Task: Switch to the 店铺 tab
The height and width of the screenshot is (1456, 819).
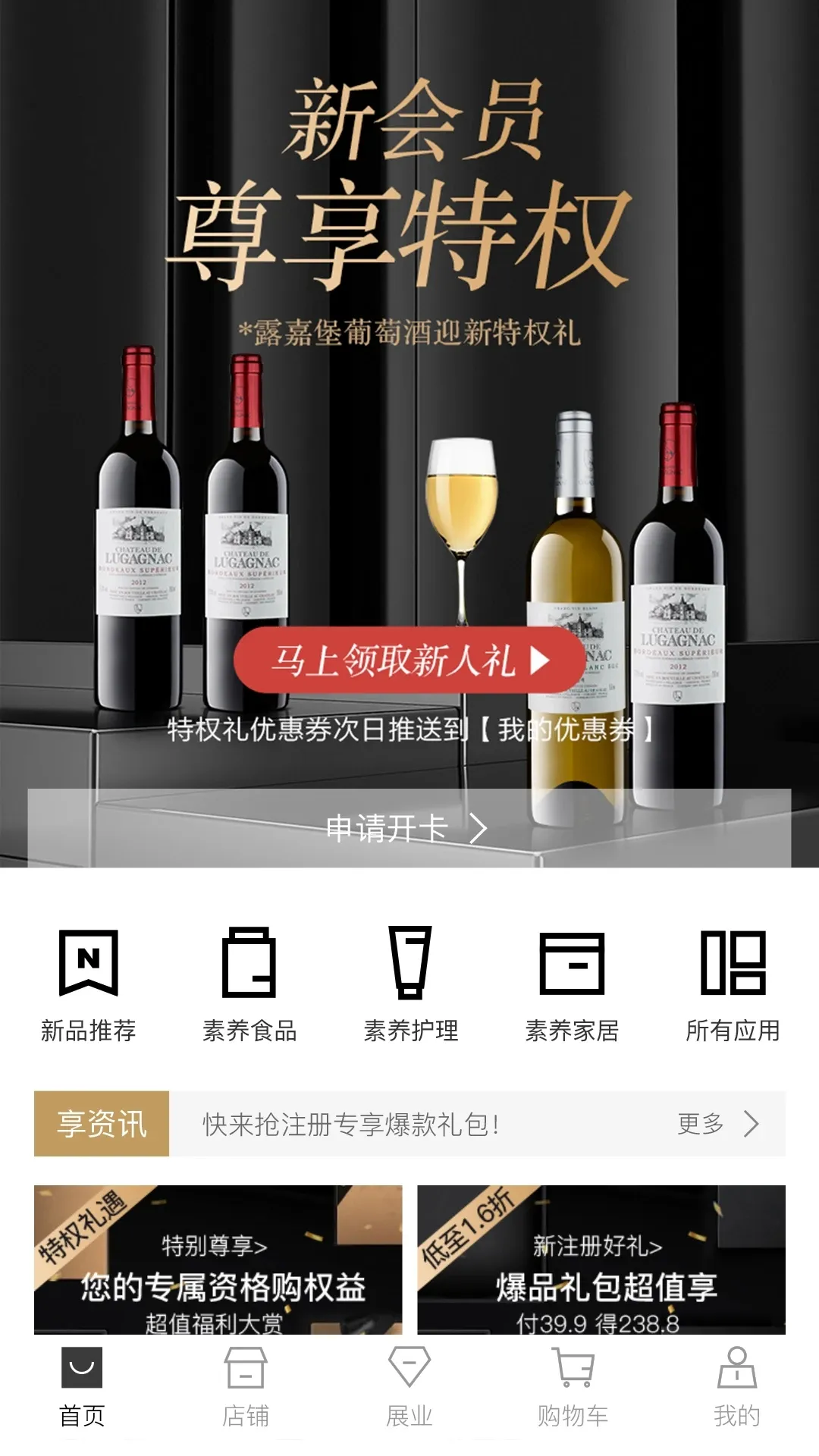Action: tap(246, 1388)
